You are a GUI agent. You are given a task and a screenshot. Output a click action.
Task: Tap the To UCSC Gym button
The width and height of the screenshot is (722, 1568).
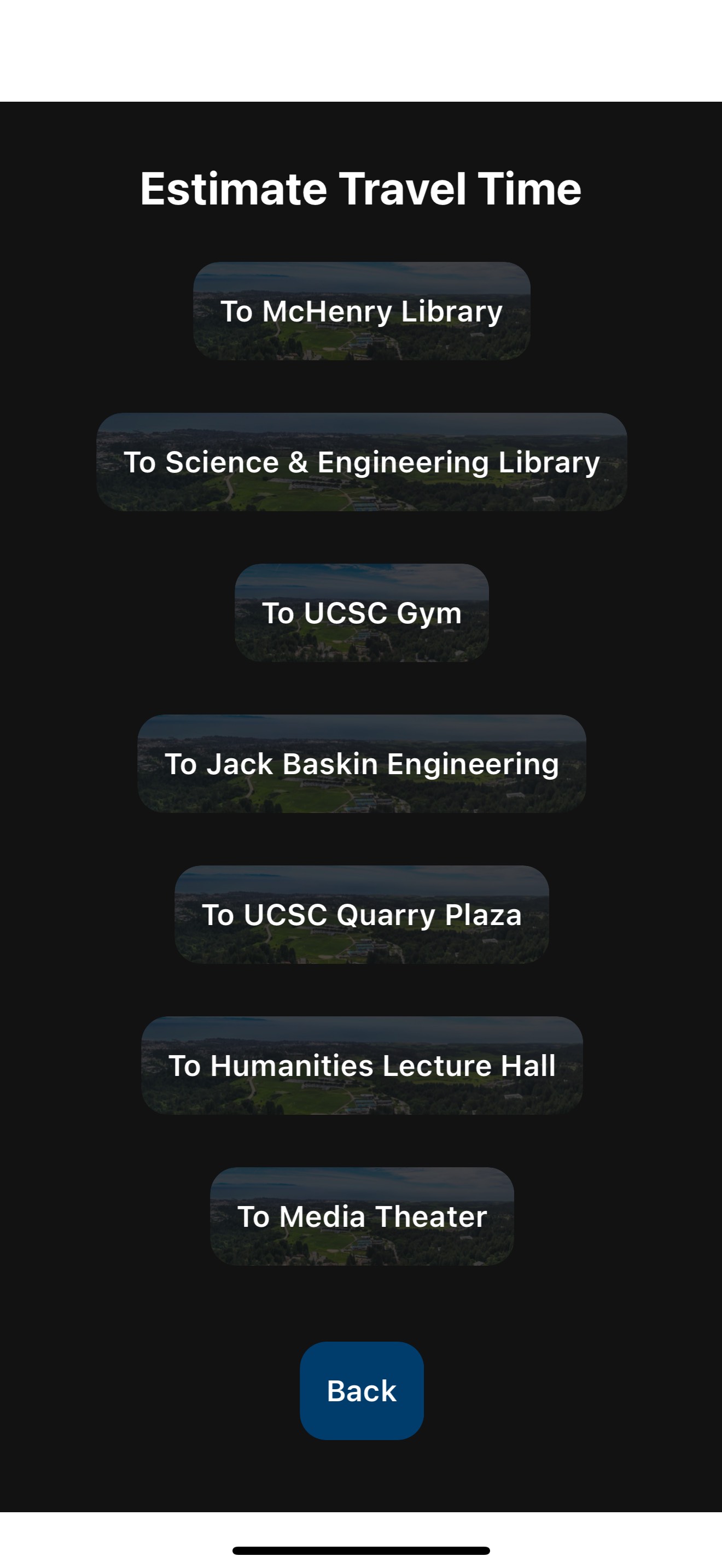(x=362, y=613)
